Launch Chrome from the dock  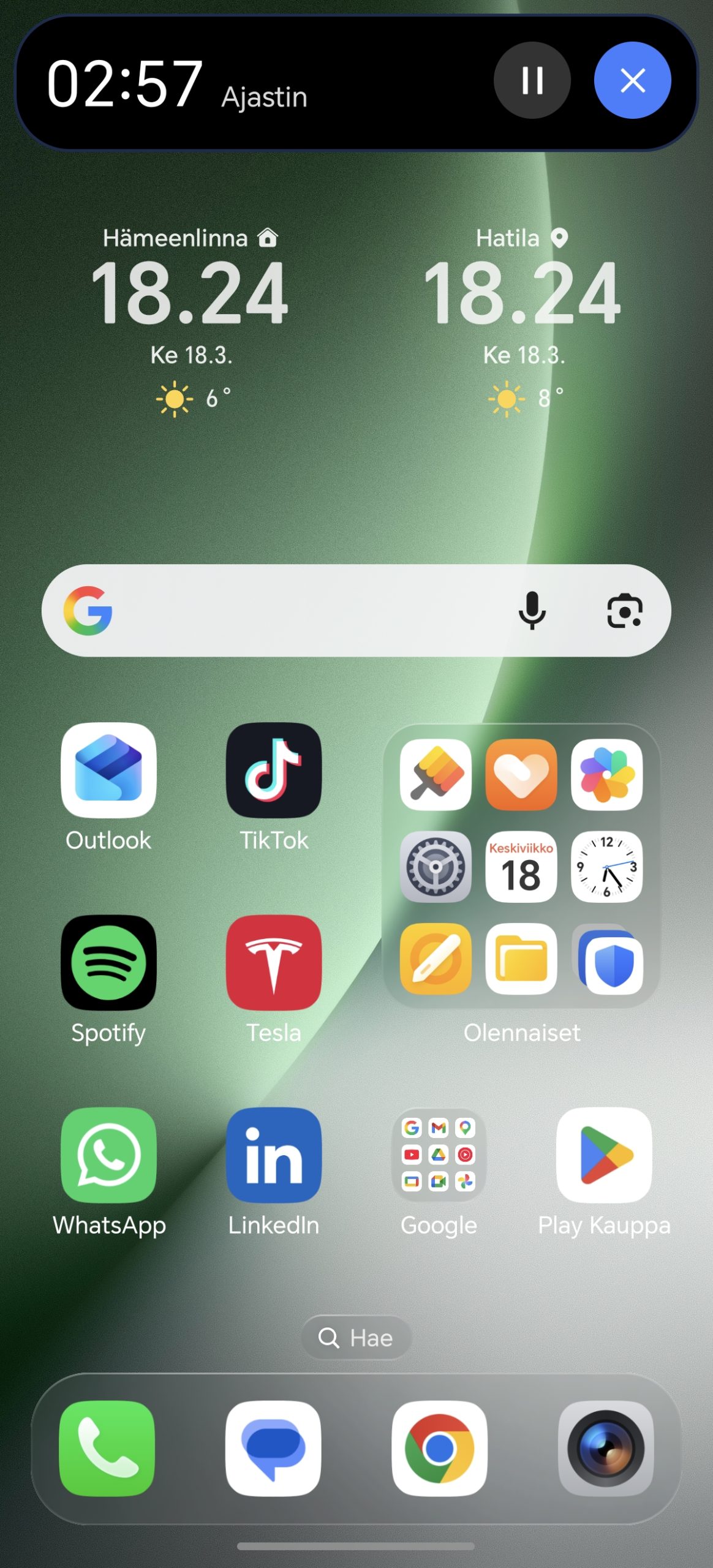click(439, 1448)
